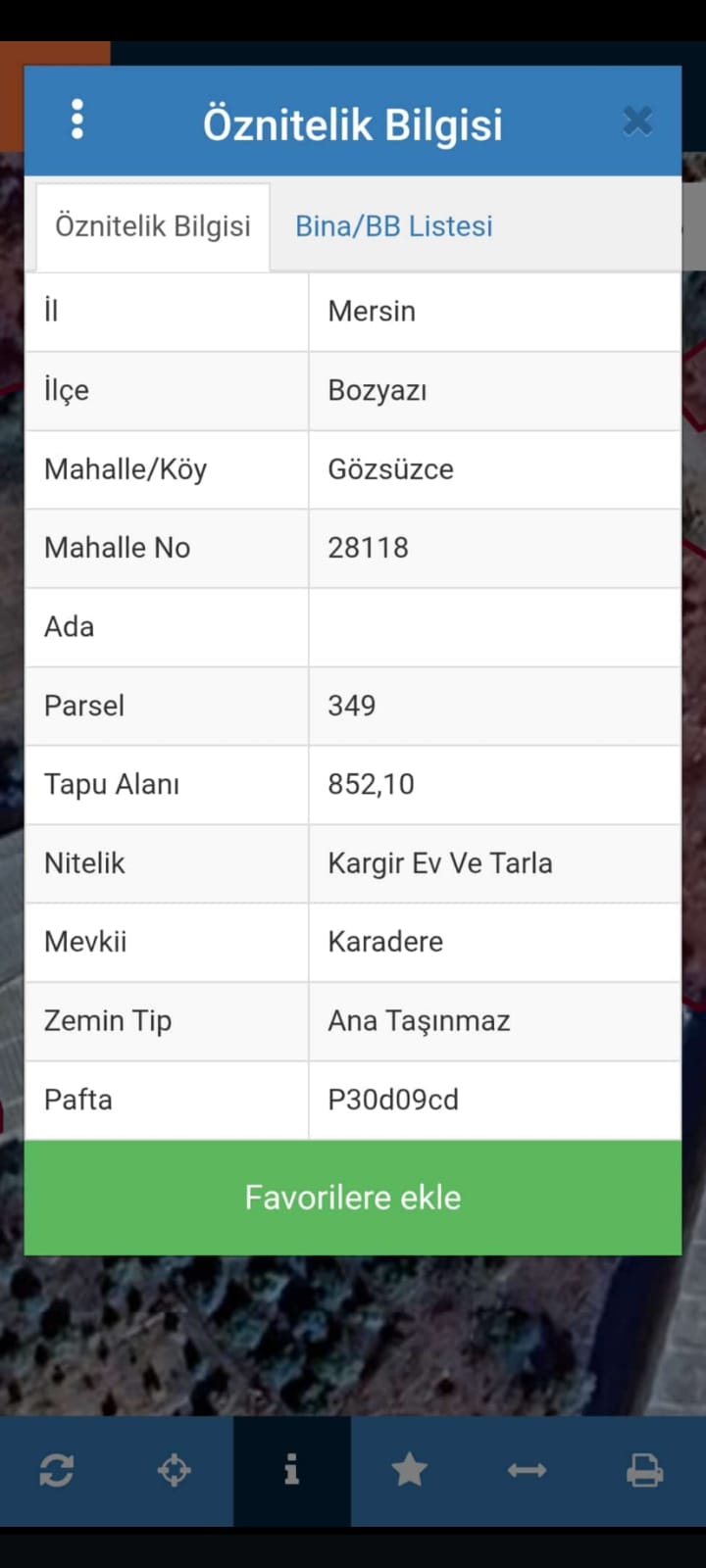Viewport: 706px width, 1568px height.
Task: Tap the printer icon
Action: (644, 1470)
